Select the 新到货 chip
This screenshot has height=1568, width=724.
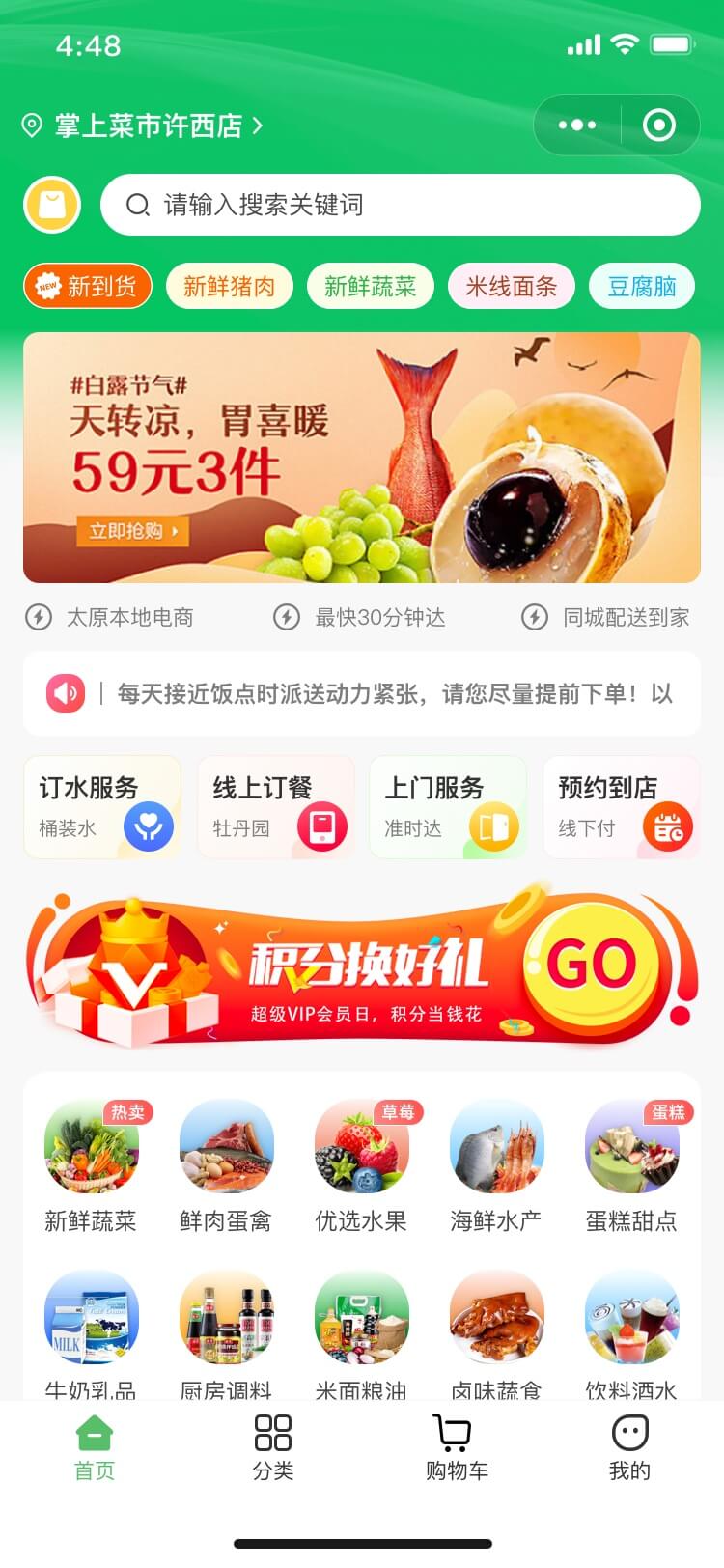(88, 287)
